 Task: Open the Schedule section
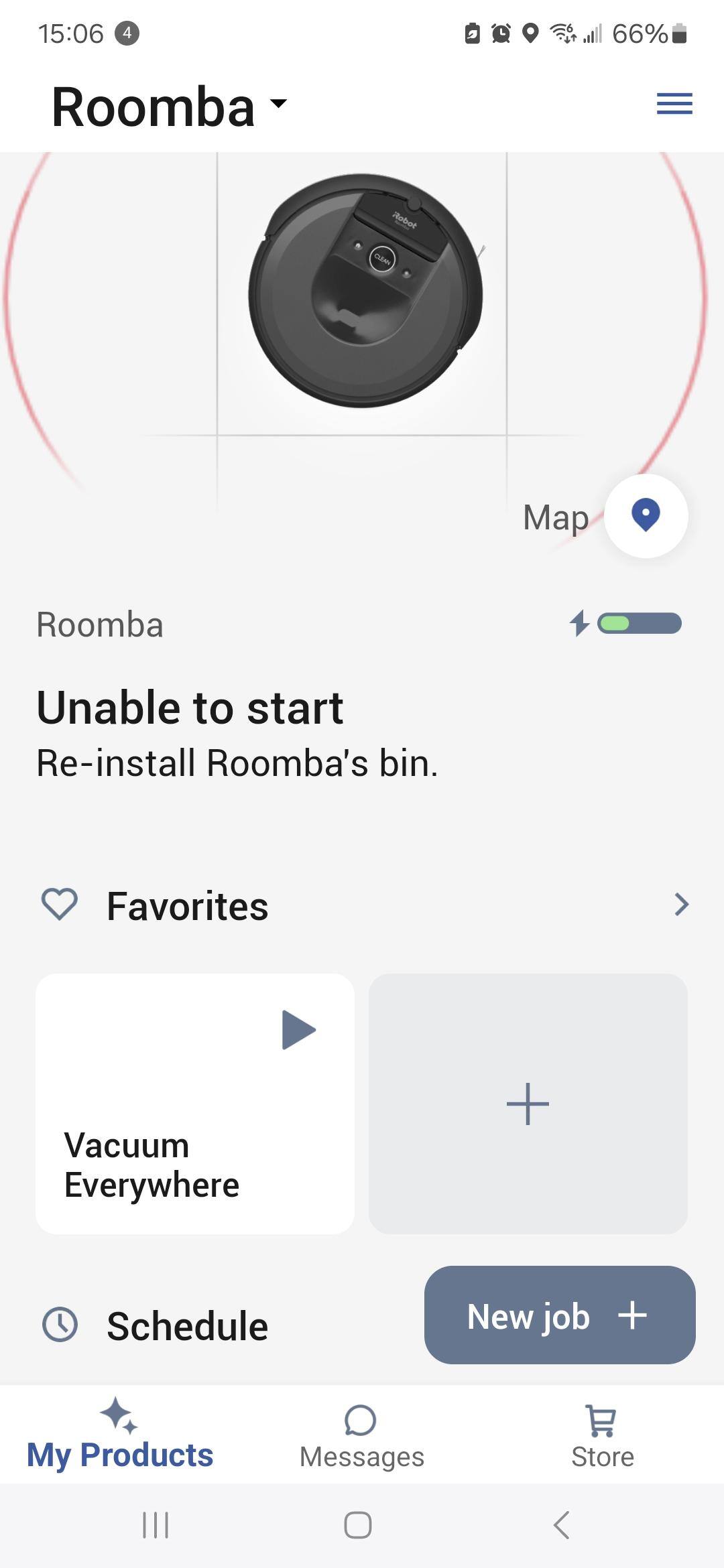(x=187, y=1326)
